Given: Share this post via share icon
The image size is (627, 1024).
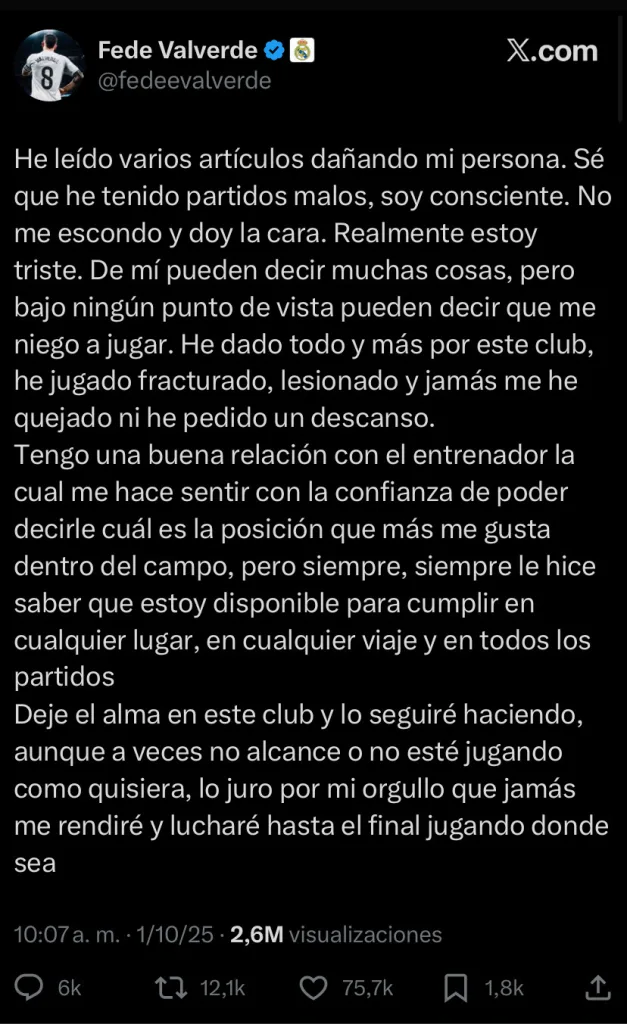Looking at the screenshot, I should tap(597, 987).
